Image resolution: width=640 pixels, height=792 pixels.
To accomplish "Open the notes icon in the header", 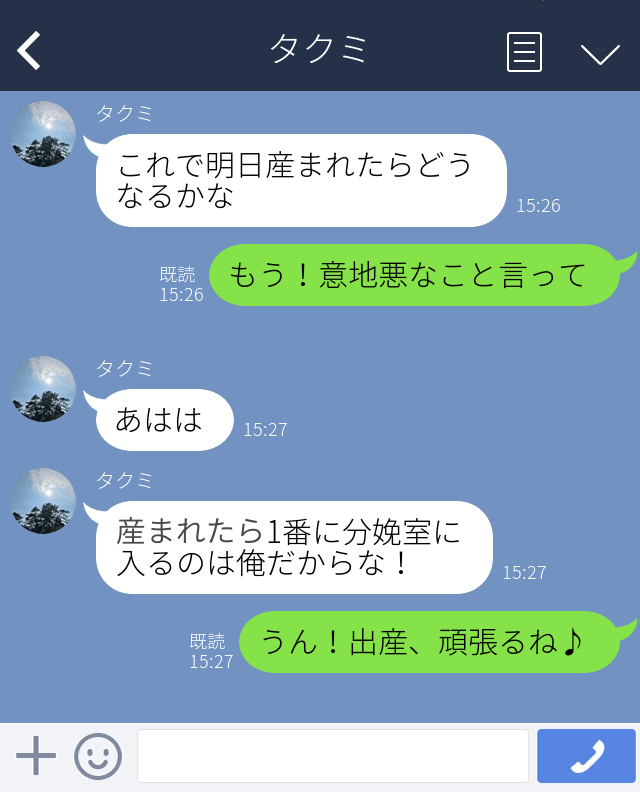I will click(x=524, y=52).
